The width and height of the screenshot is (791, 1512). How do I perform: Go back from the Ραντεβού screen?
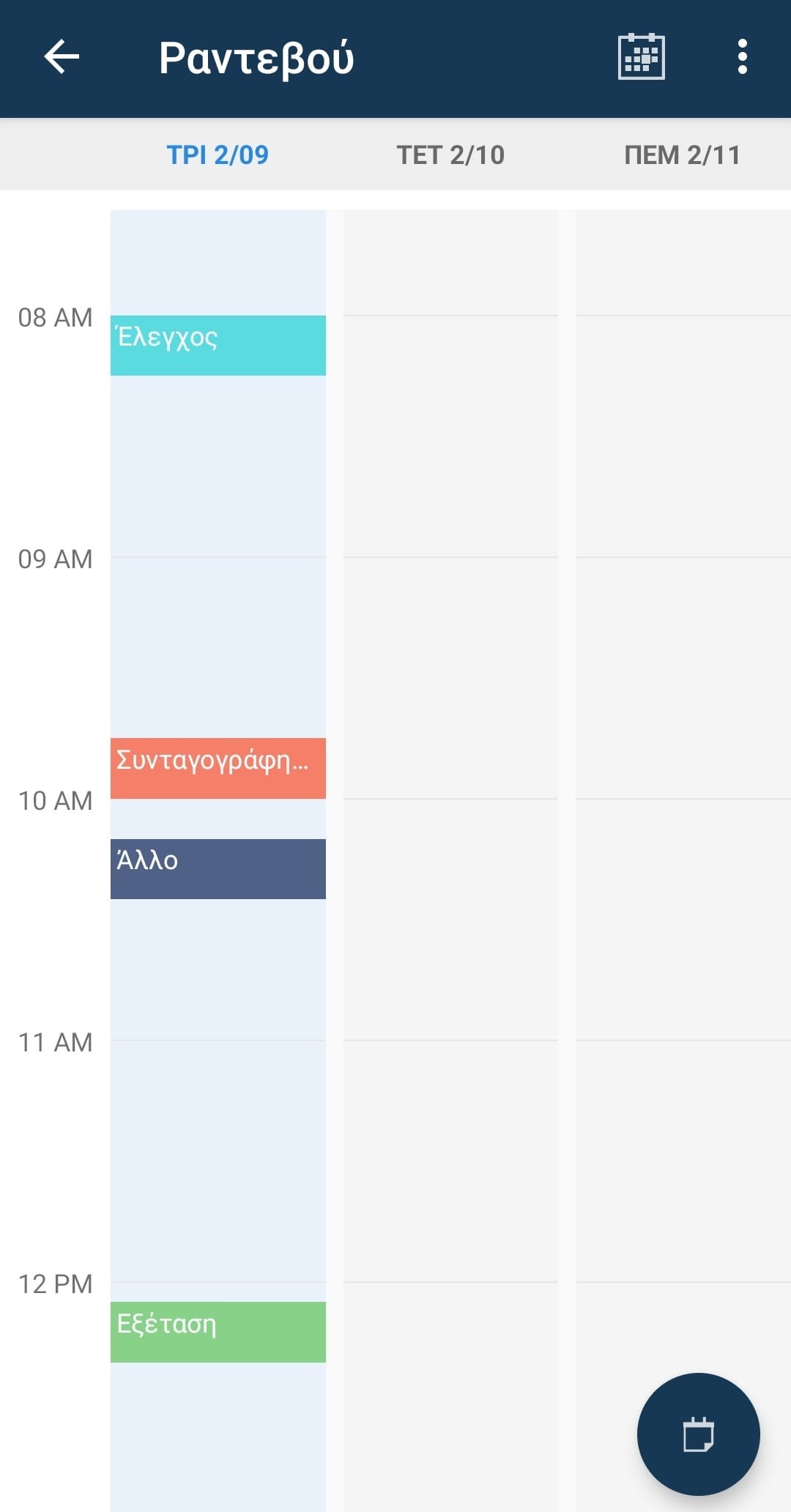(62, 57)
